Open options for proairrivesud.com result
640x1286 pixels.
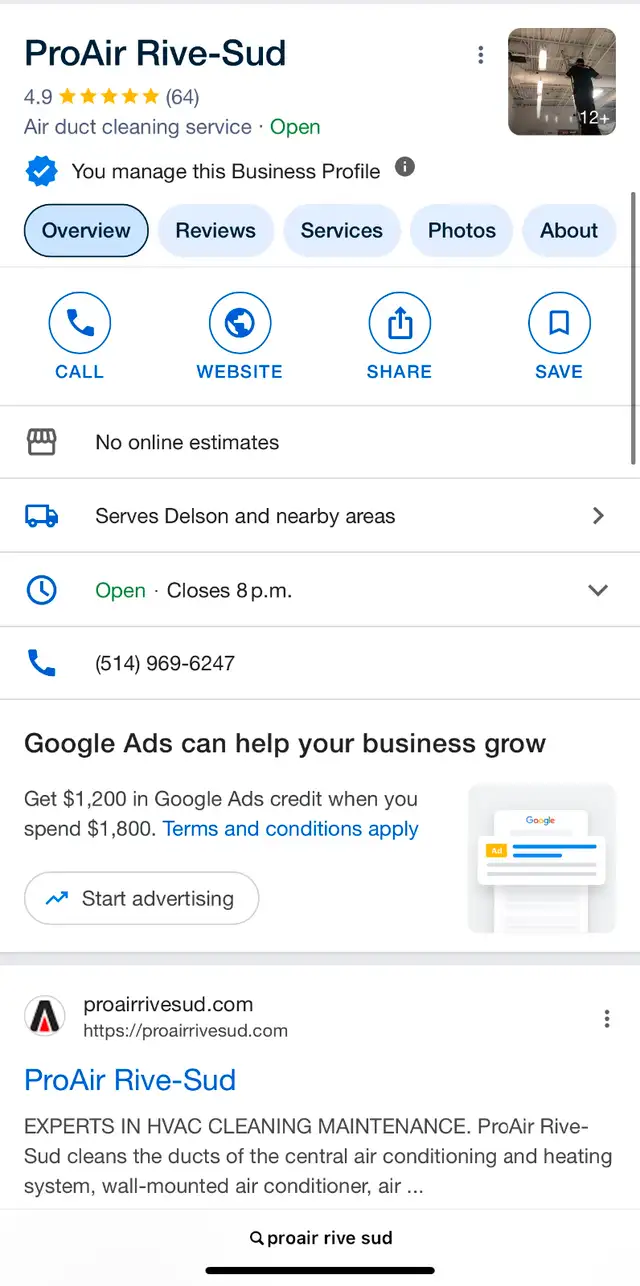(x=607, y=1019)
